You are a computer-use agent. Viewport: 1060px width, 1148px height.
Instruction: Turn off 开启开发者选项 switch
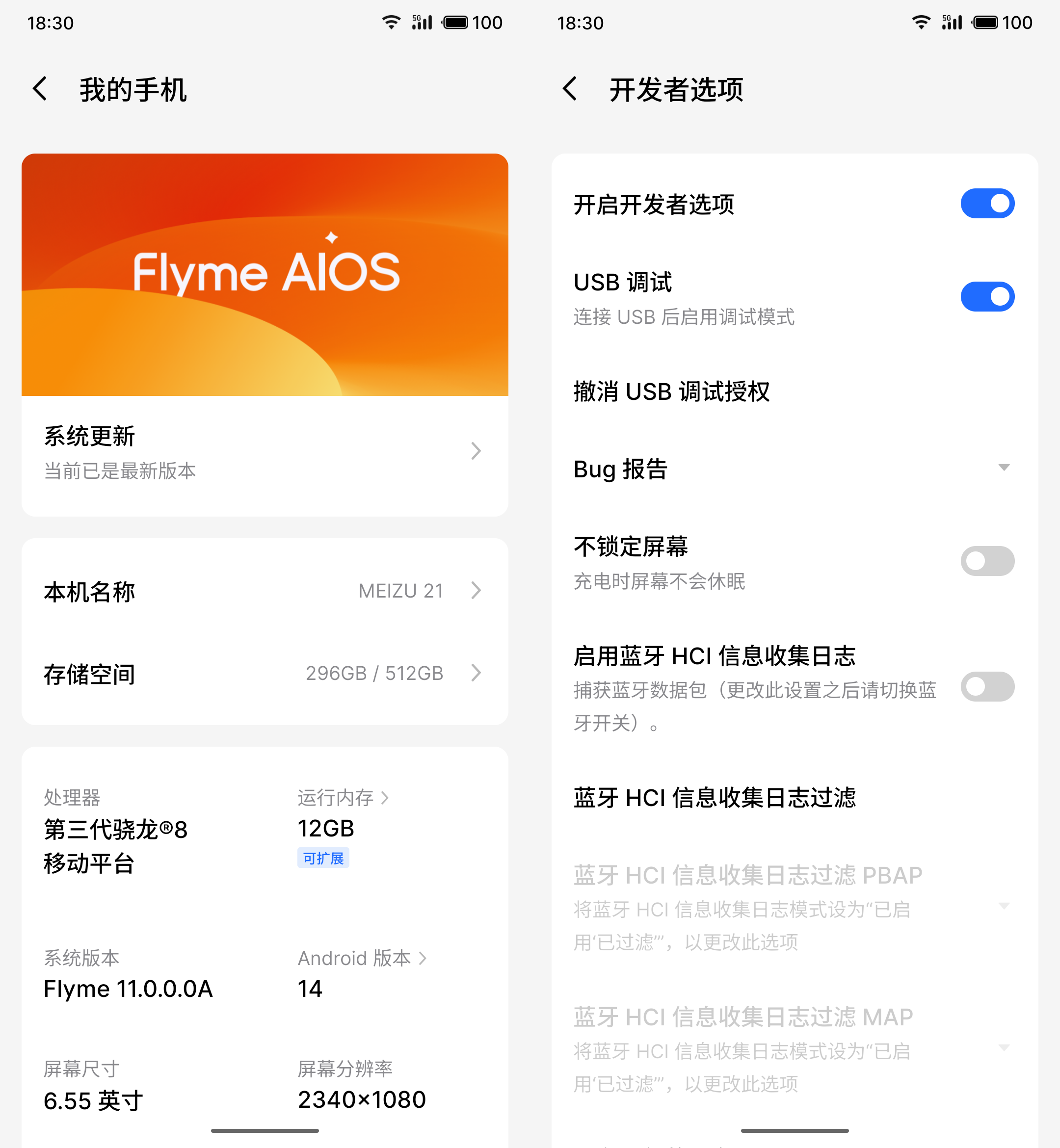986,204
